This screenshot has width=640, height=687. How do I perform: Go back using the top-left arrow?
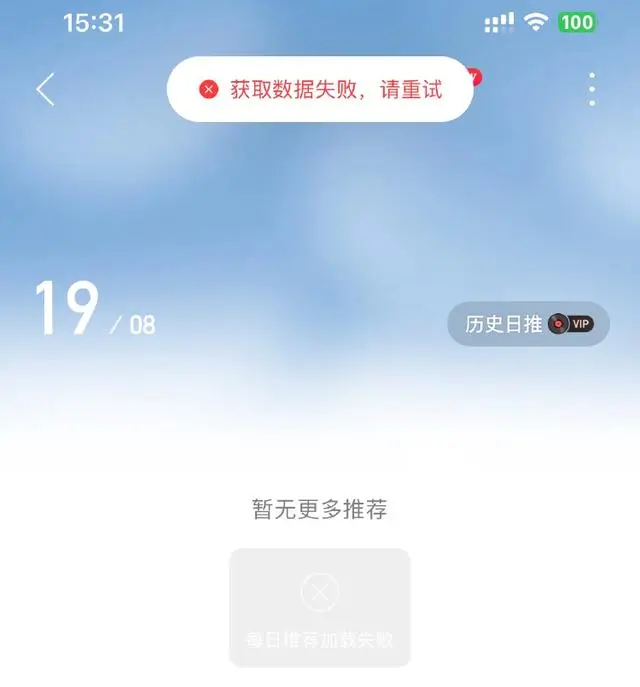pos(45,90)
